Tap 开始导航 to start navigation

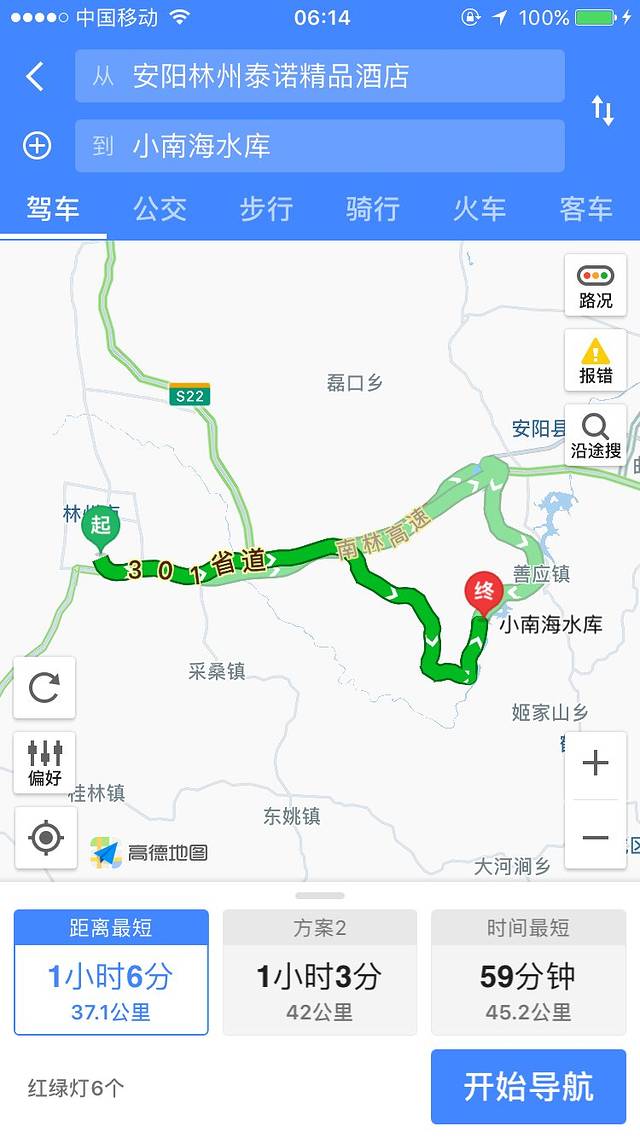(528, 1086)
